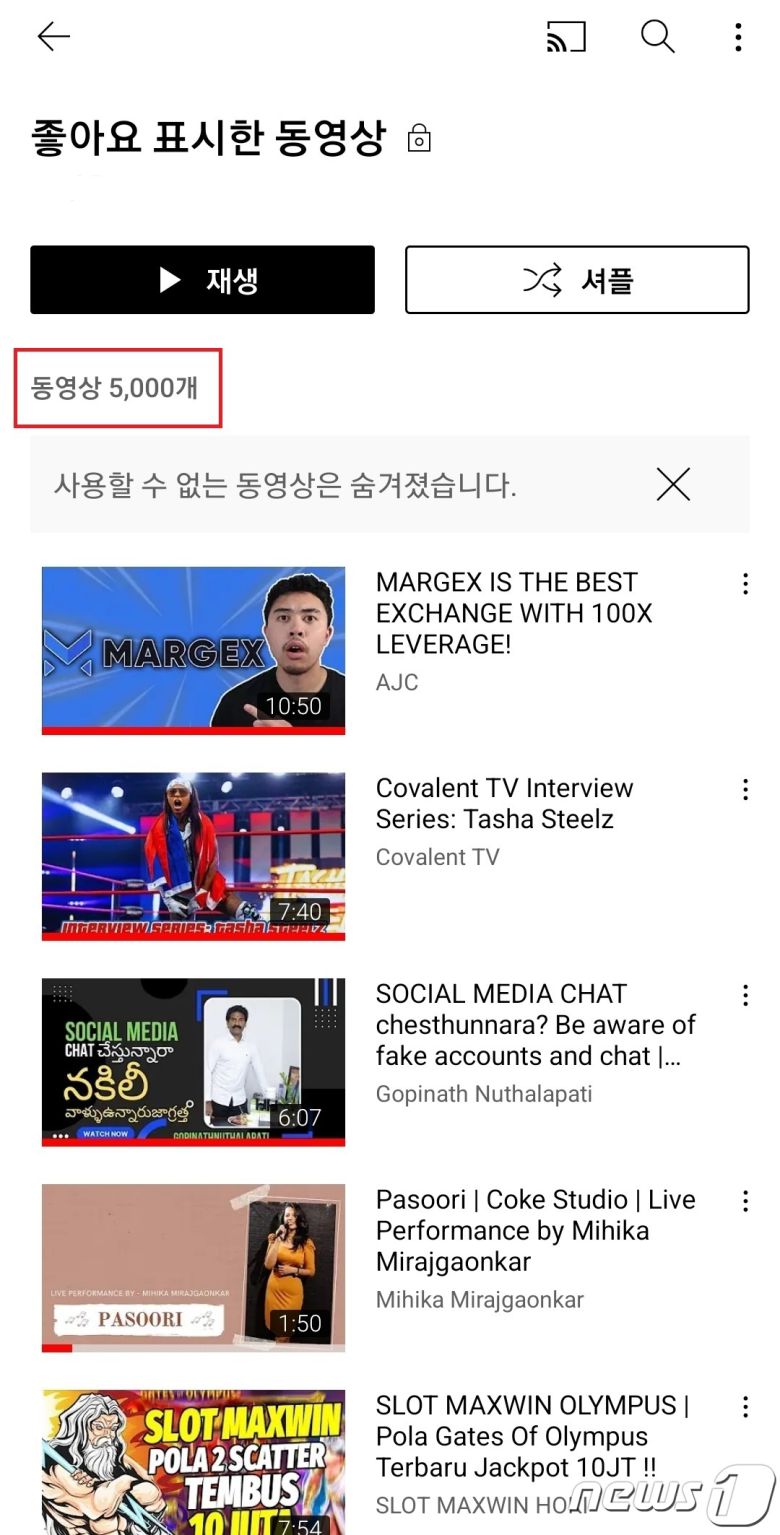Dismiss the hidden videos notice

pyautogui.click(x=673, y=485)
